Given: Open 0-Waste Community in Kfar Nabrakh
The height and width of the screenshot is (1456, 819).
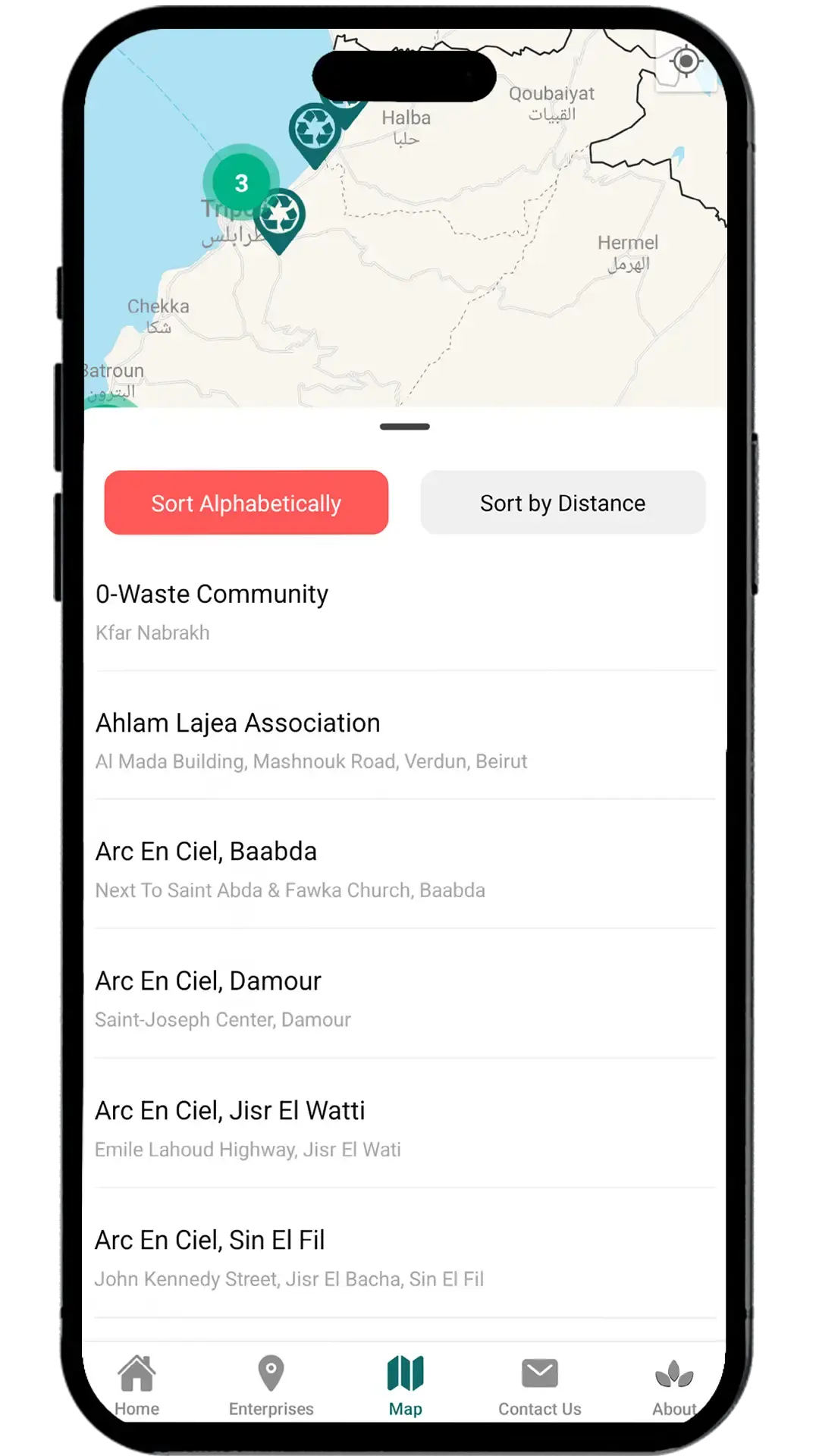Looking at the screenshot, I should click(405, 611).
